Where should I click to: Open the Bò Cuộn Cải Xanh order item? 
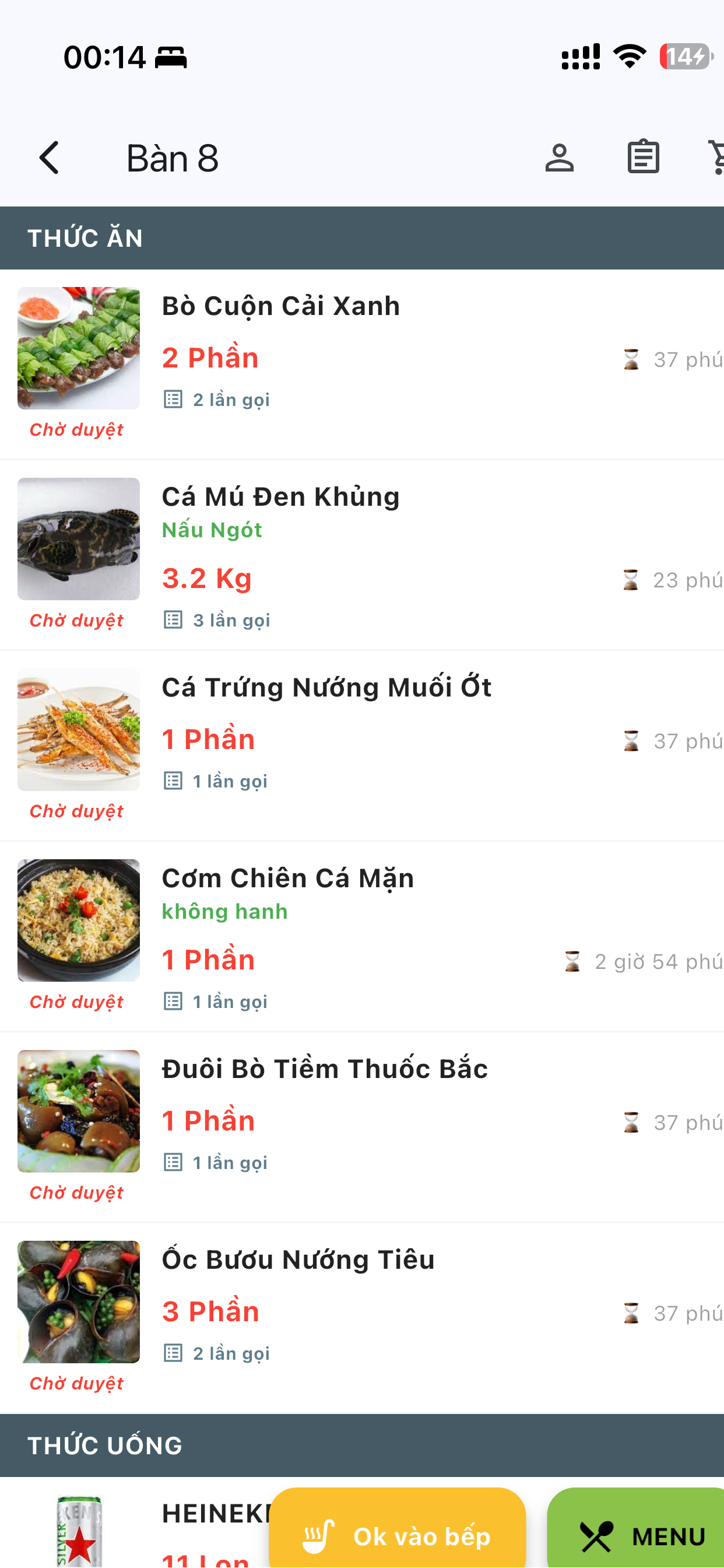click(362, 364)
